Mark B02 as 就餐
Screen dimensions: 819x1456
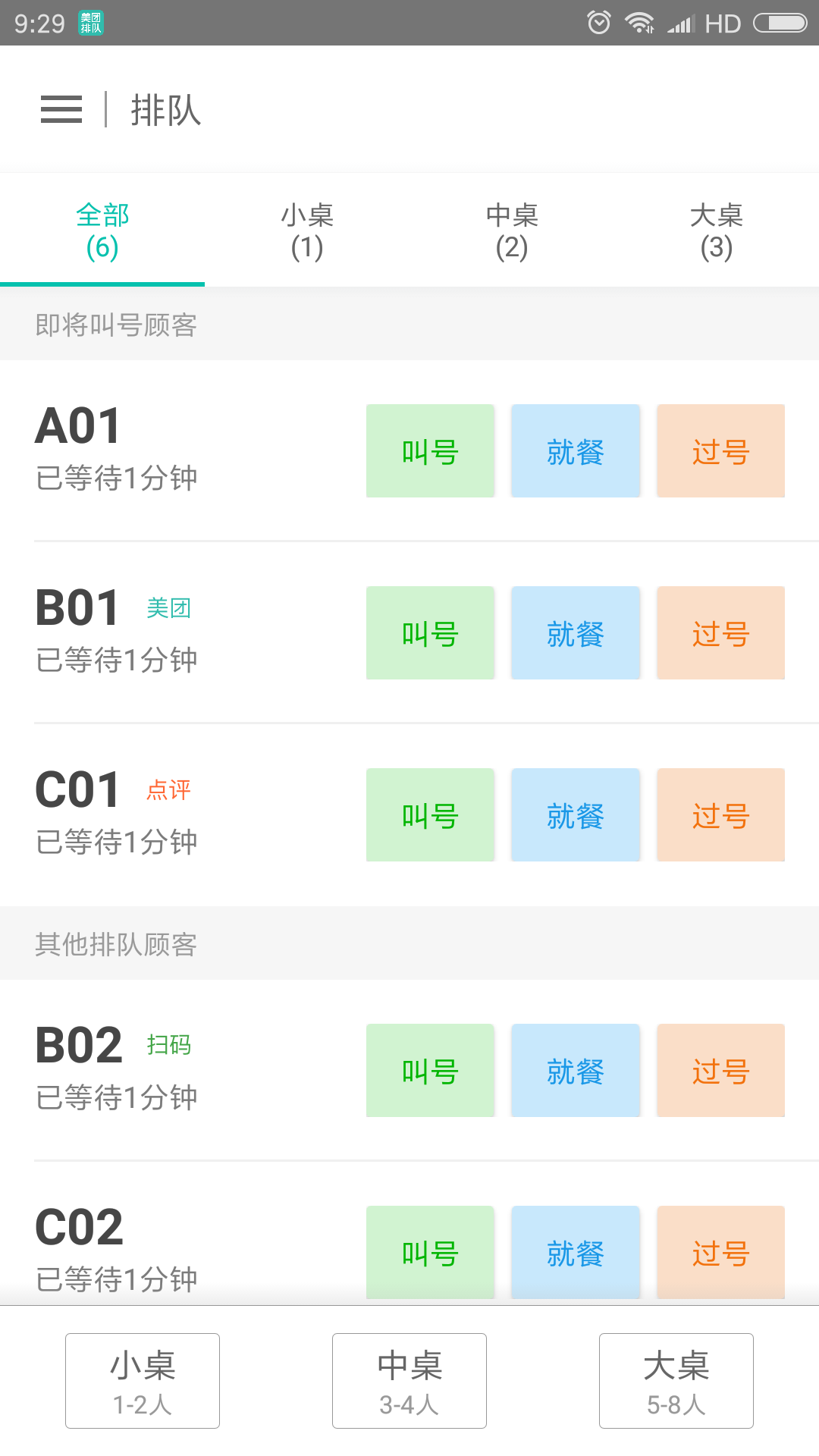click(576, 1071)
